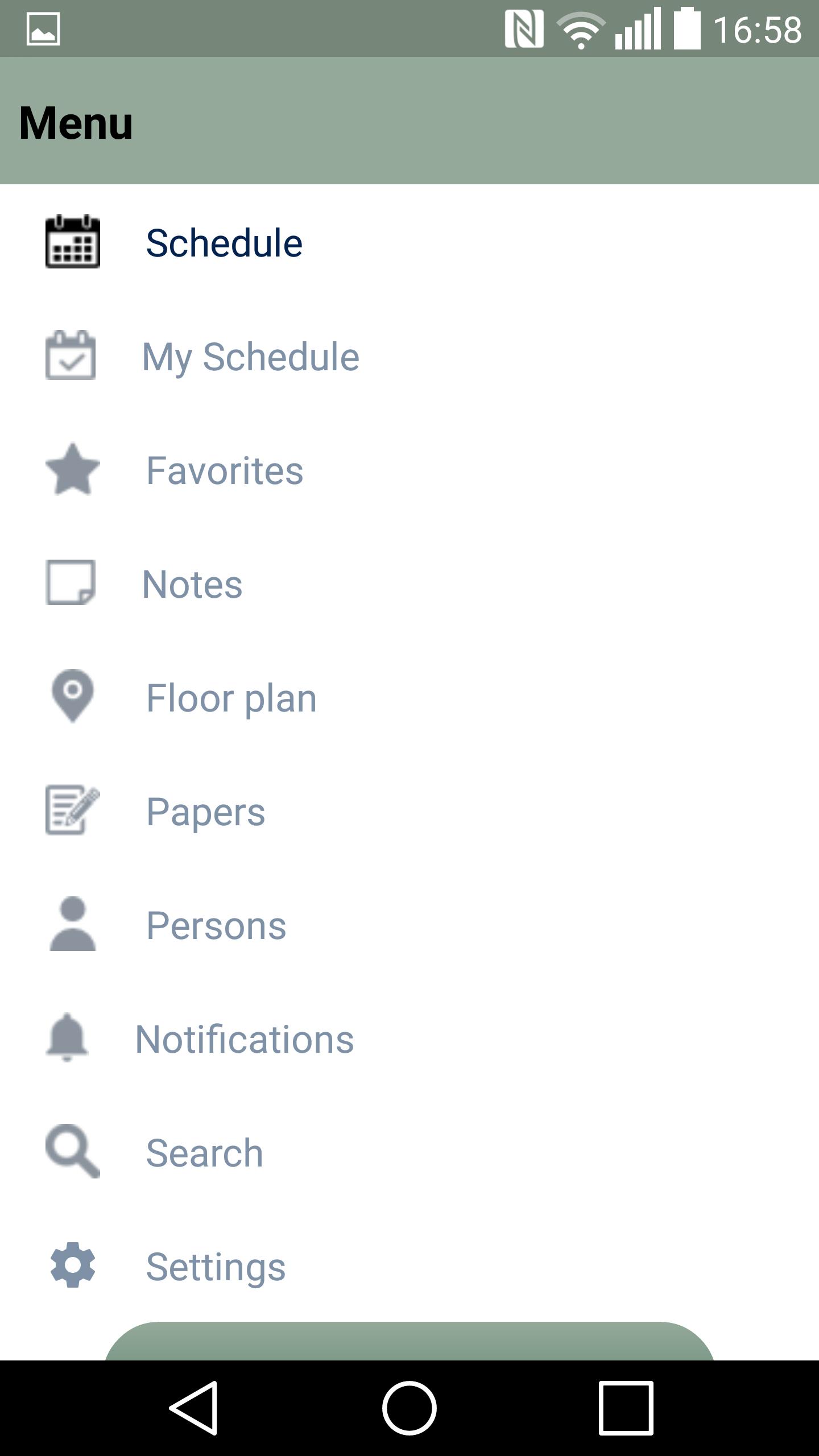This screenshot has width=819, height=1456.
Task: Go to My Schedule
Action: pos(250,357)
